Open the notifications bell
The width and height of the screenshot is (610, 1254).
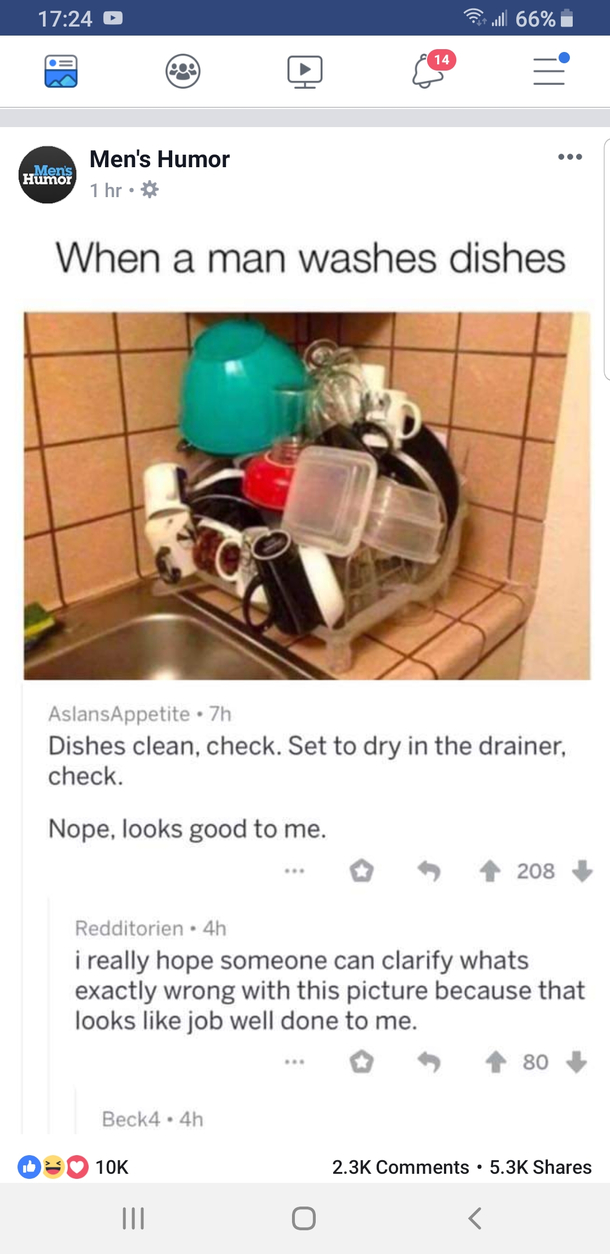(x=428, y=71)
